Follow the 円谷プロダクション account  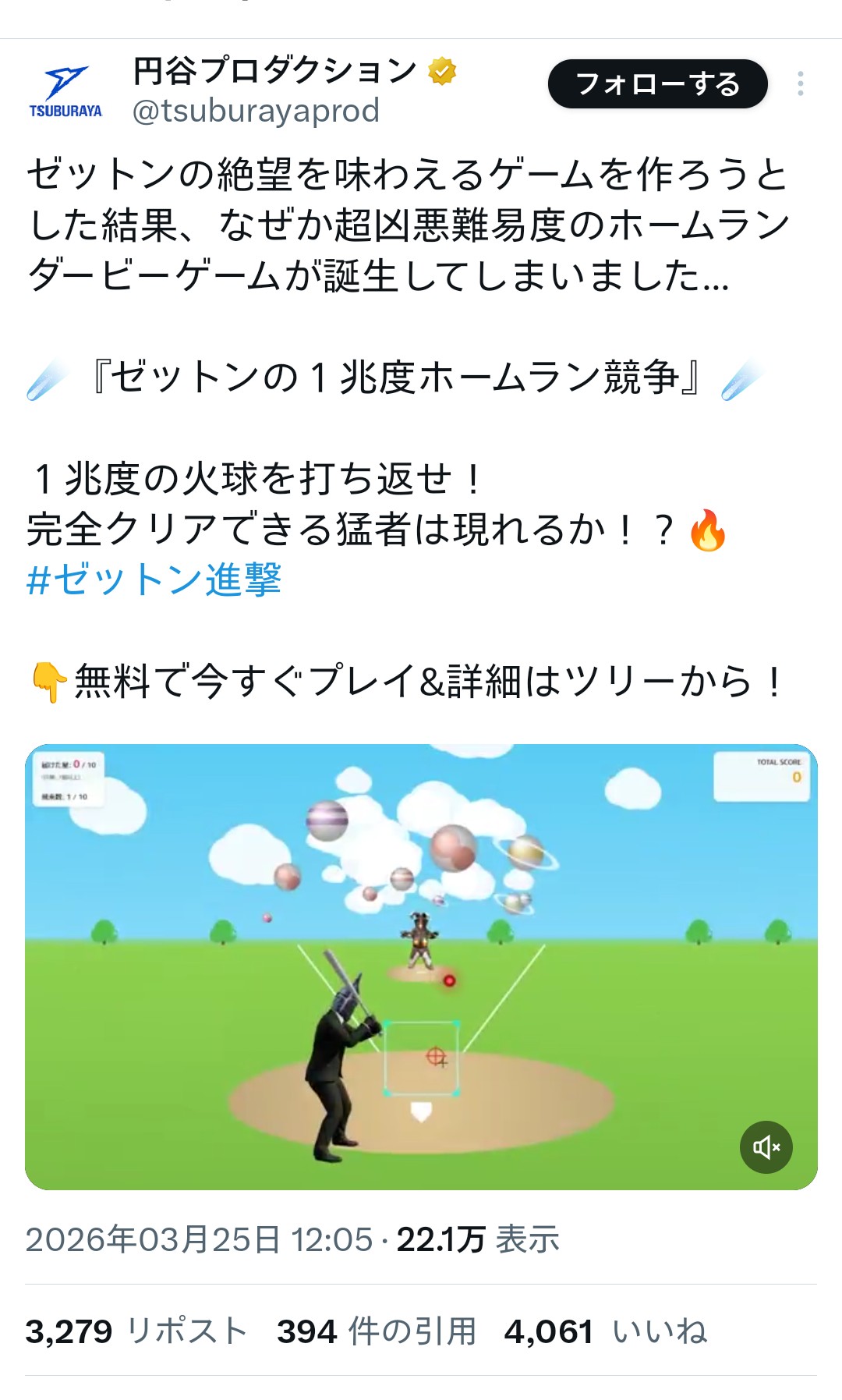[x=657, y=84]
